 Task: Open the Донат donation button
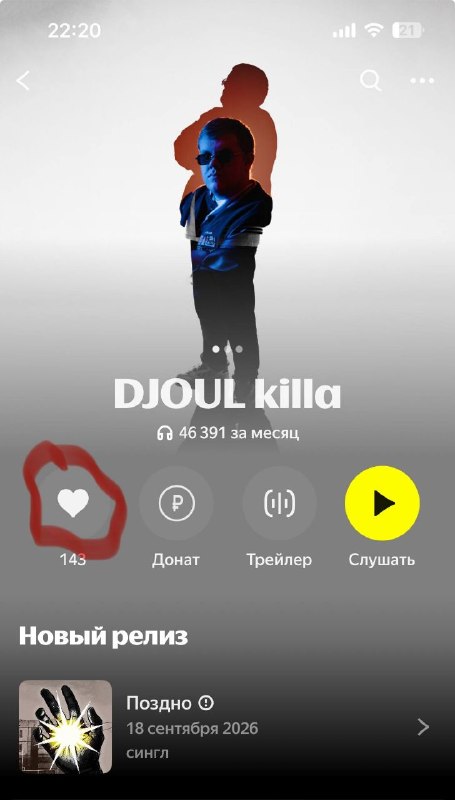click(x=176, y=503)
